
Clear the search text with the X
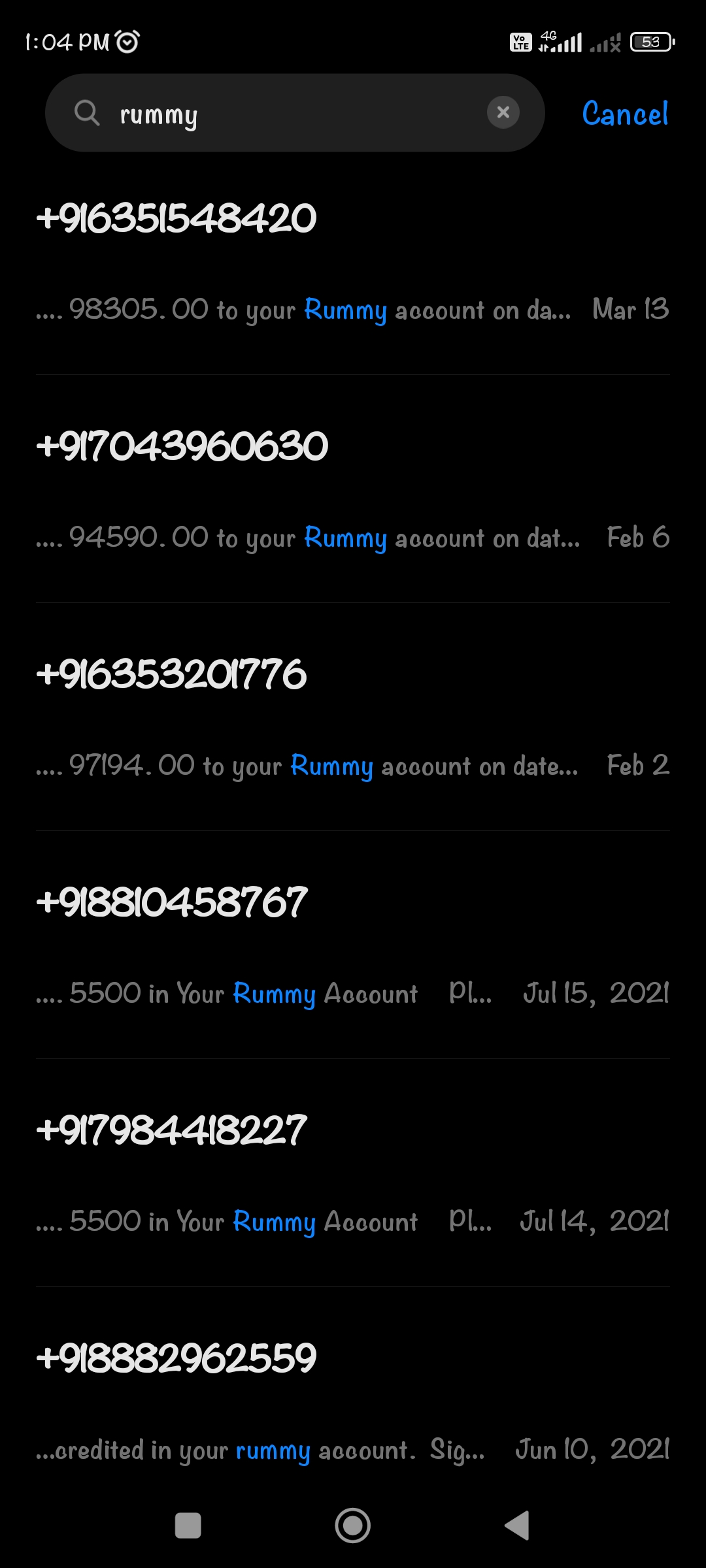[x=503, y=113]
